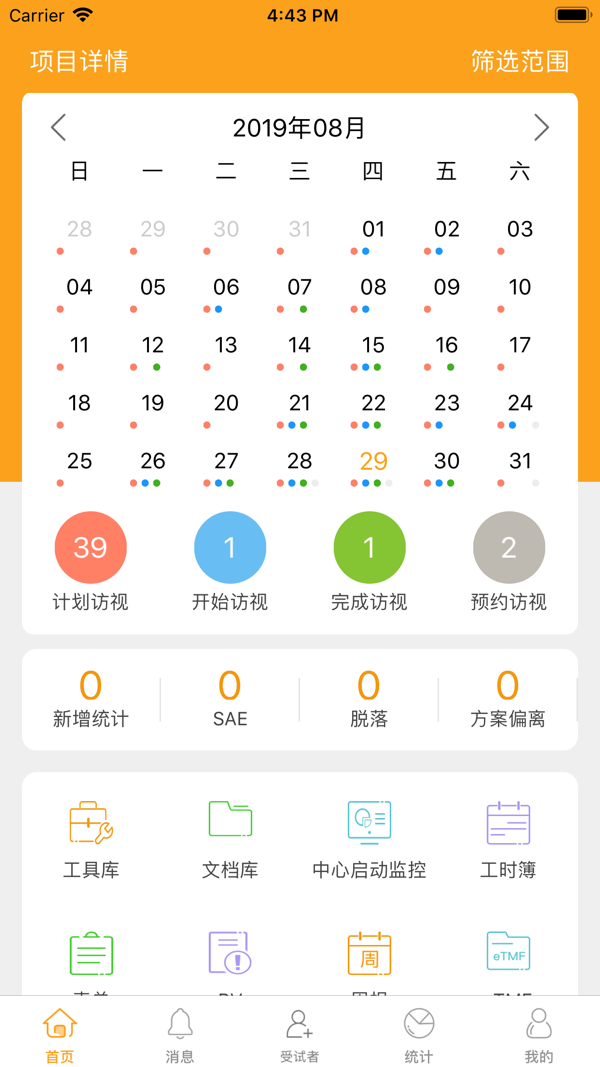This screenshot has width=600, height=1067.
Task: Open the 文档库 document library
Action: point(230,836)
